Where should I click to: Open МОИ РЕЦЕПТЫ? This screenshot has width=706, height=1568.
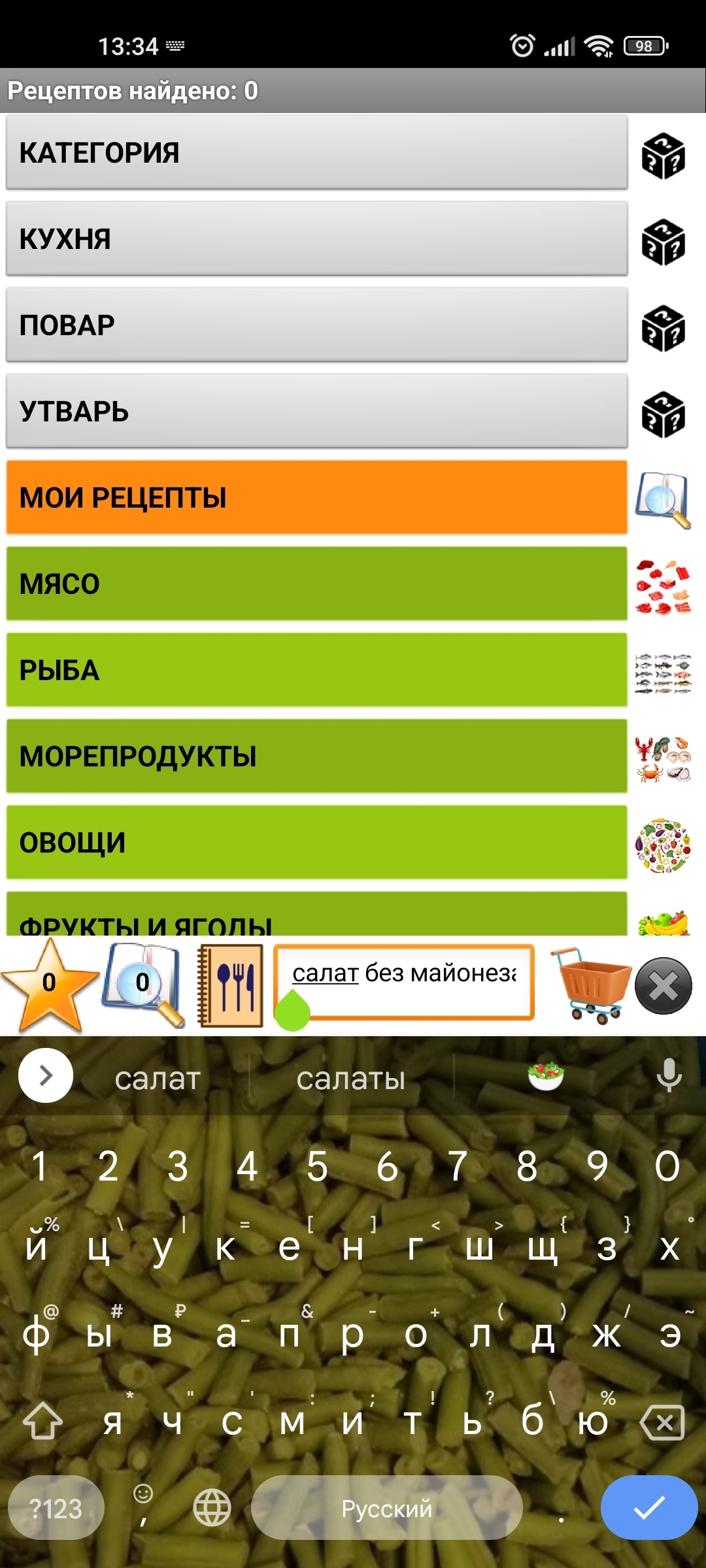point(317,497)
